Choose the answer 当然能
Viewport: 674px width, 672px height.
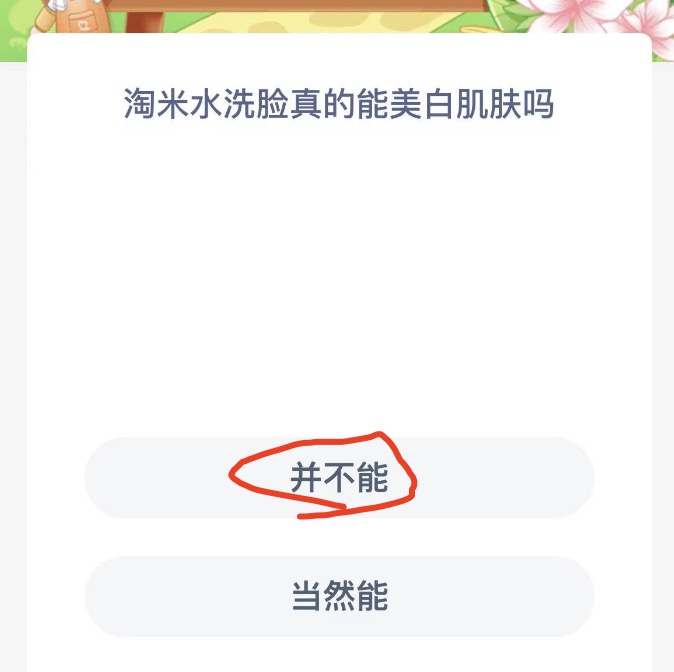point(339,596)
